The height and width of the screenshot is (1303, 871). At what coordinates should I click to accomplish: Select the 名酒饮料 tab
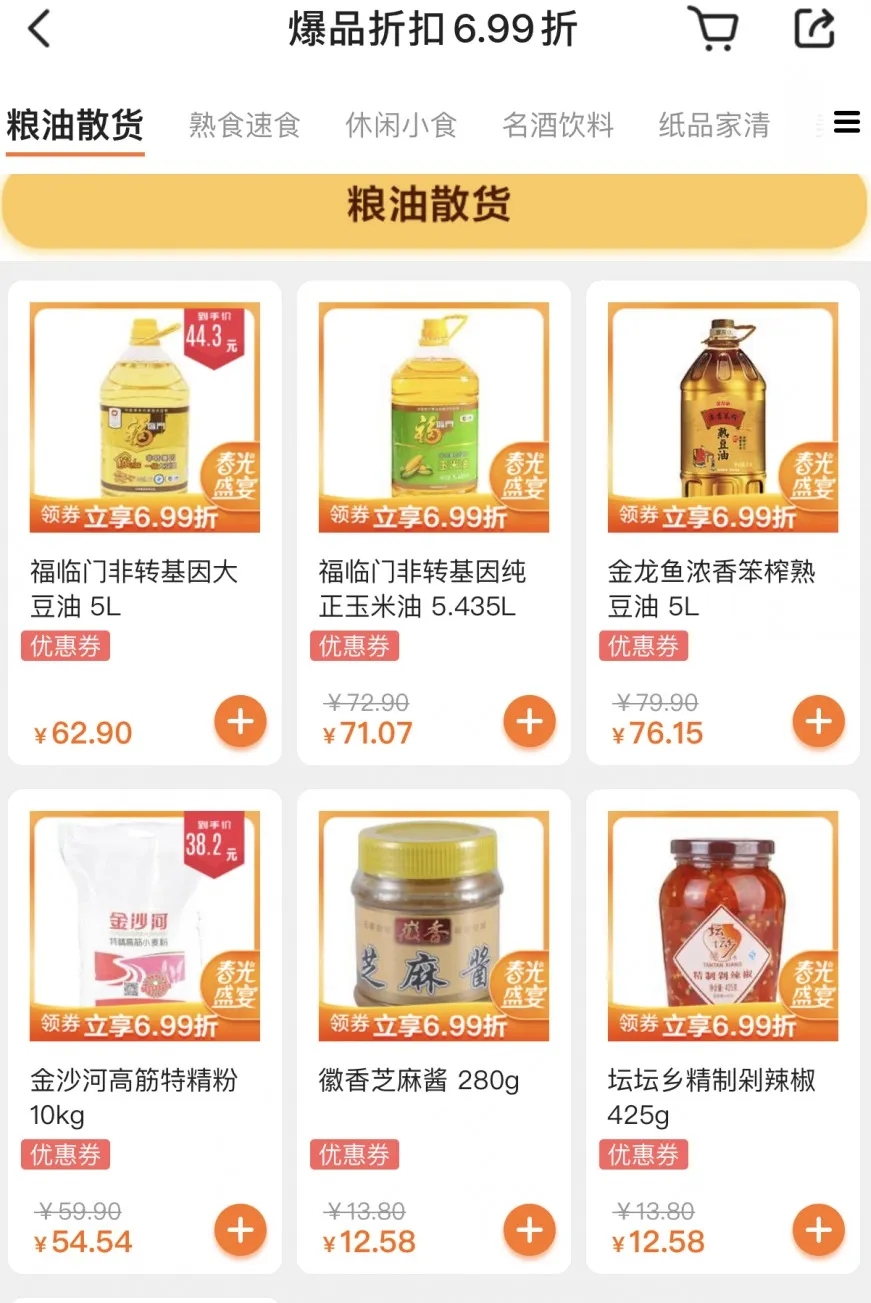click(558, 125)
